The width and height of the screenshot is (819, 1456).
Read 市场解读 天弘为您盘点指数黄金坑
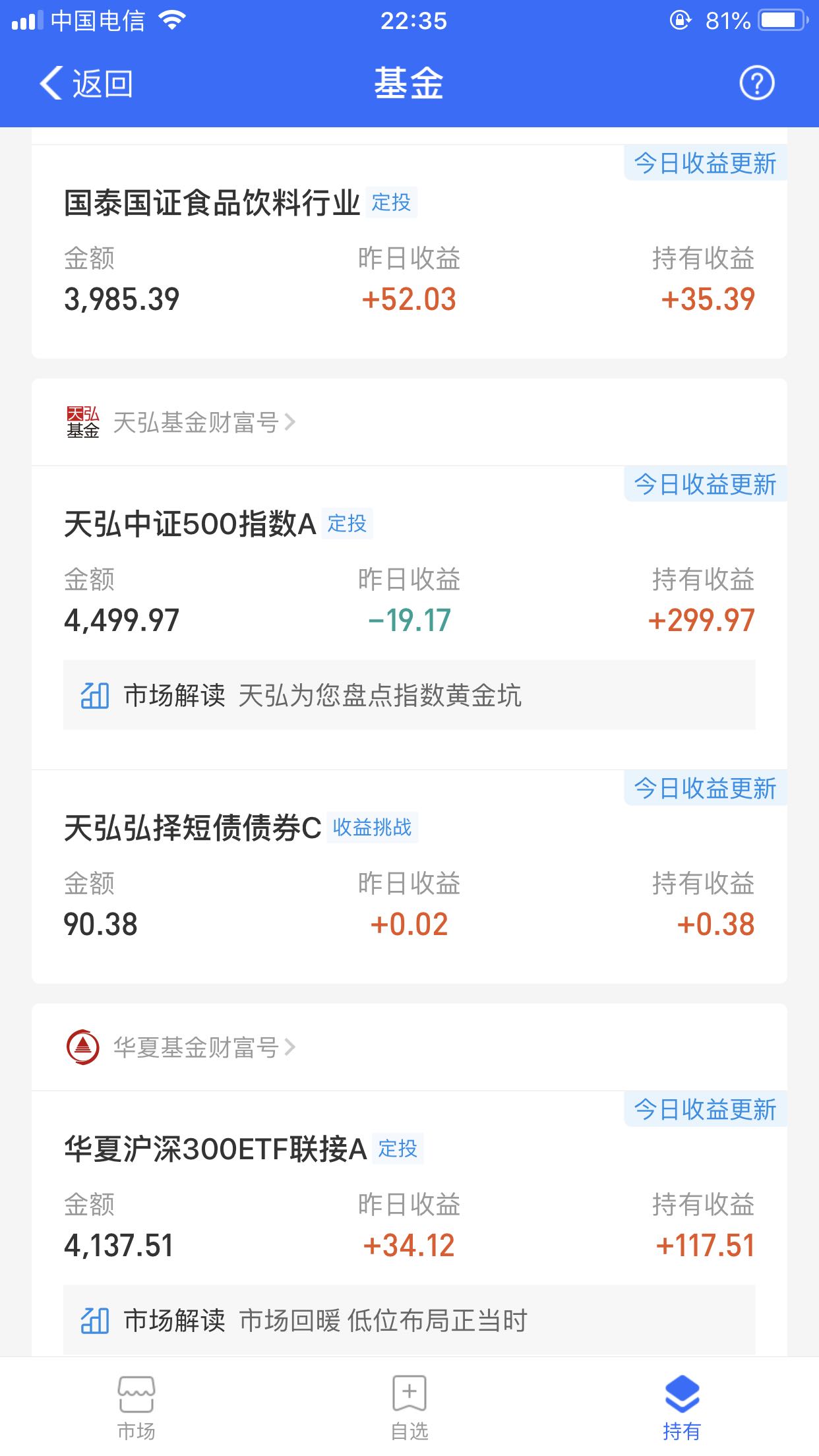click(409, 695)
